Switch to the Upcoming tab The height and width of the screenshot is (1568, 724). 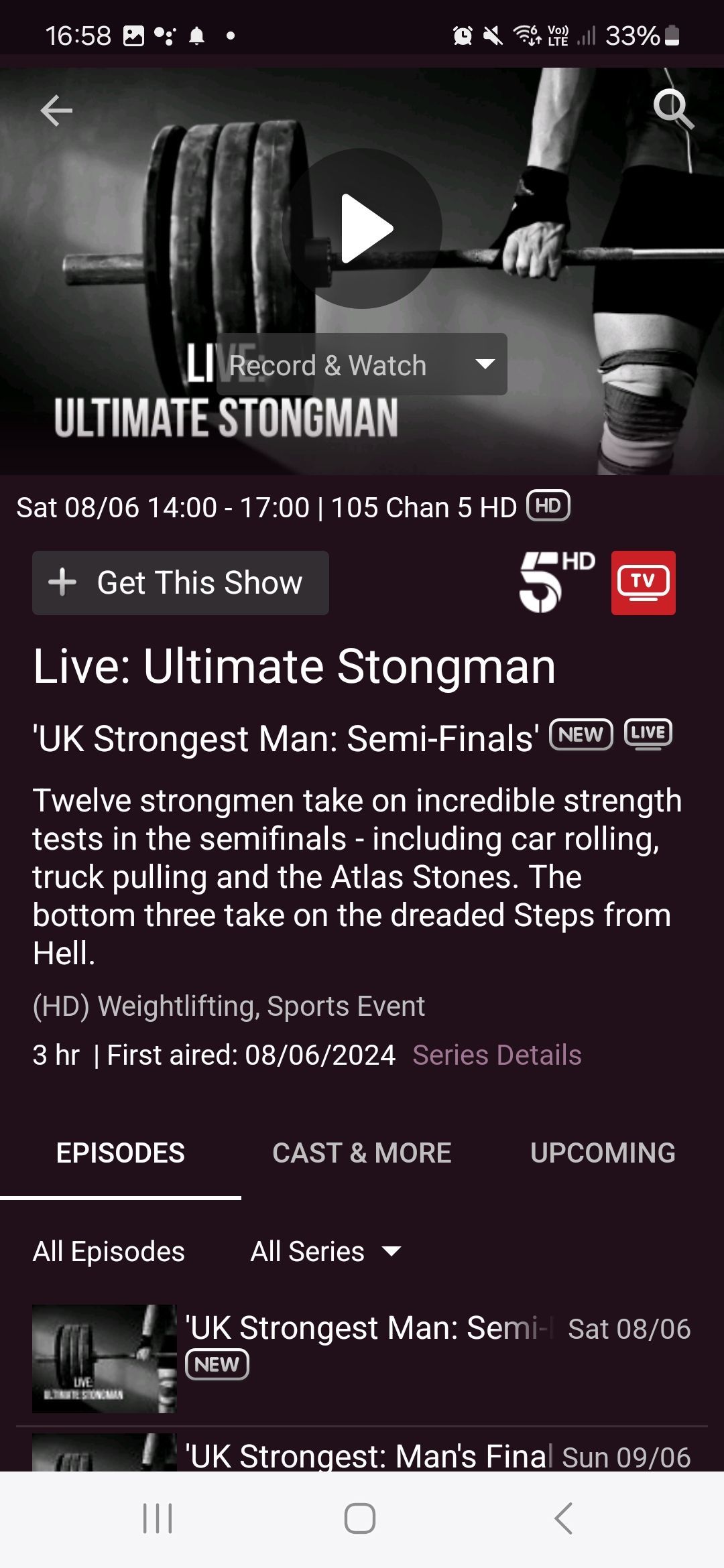click(x=603, y=1153)
